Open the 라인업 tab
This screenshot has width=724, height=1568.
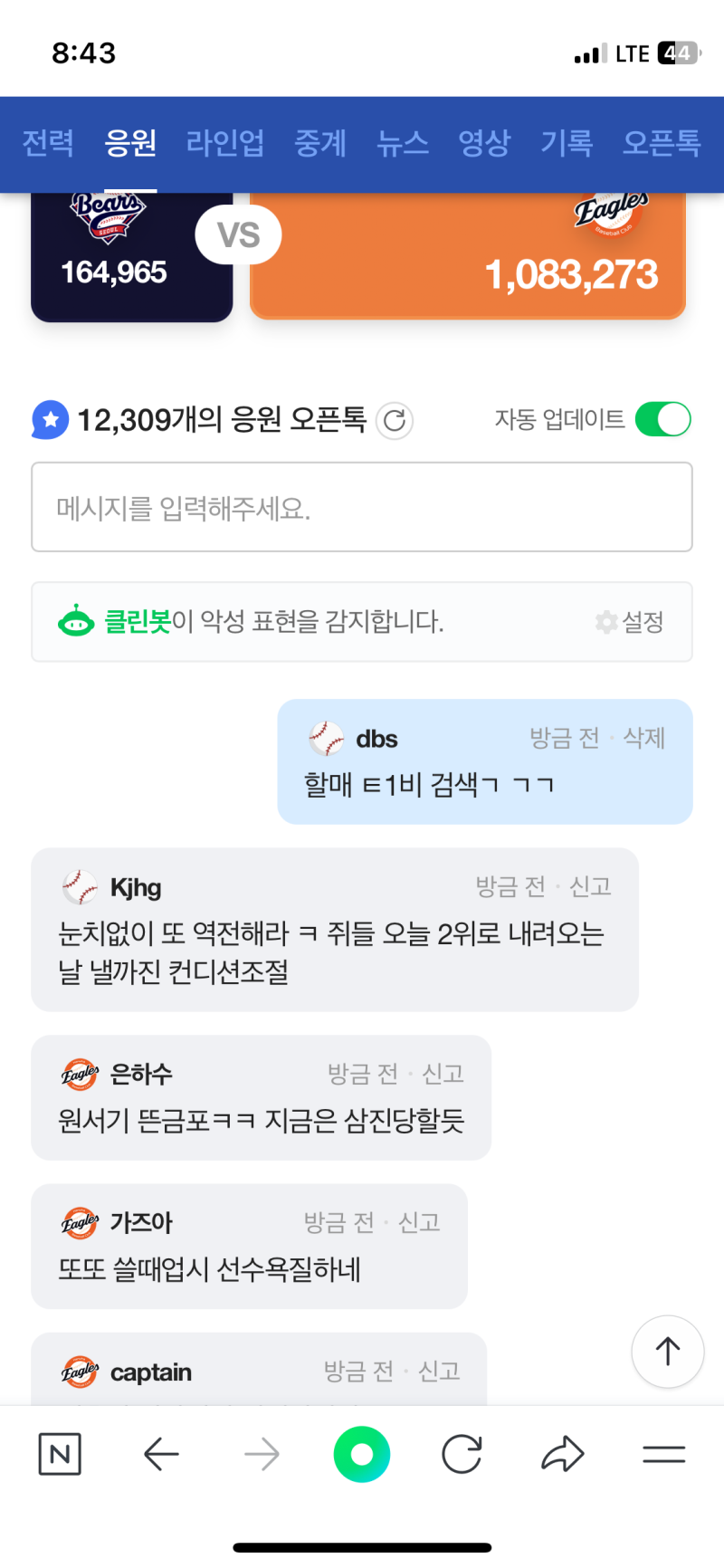224,143
